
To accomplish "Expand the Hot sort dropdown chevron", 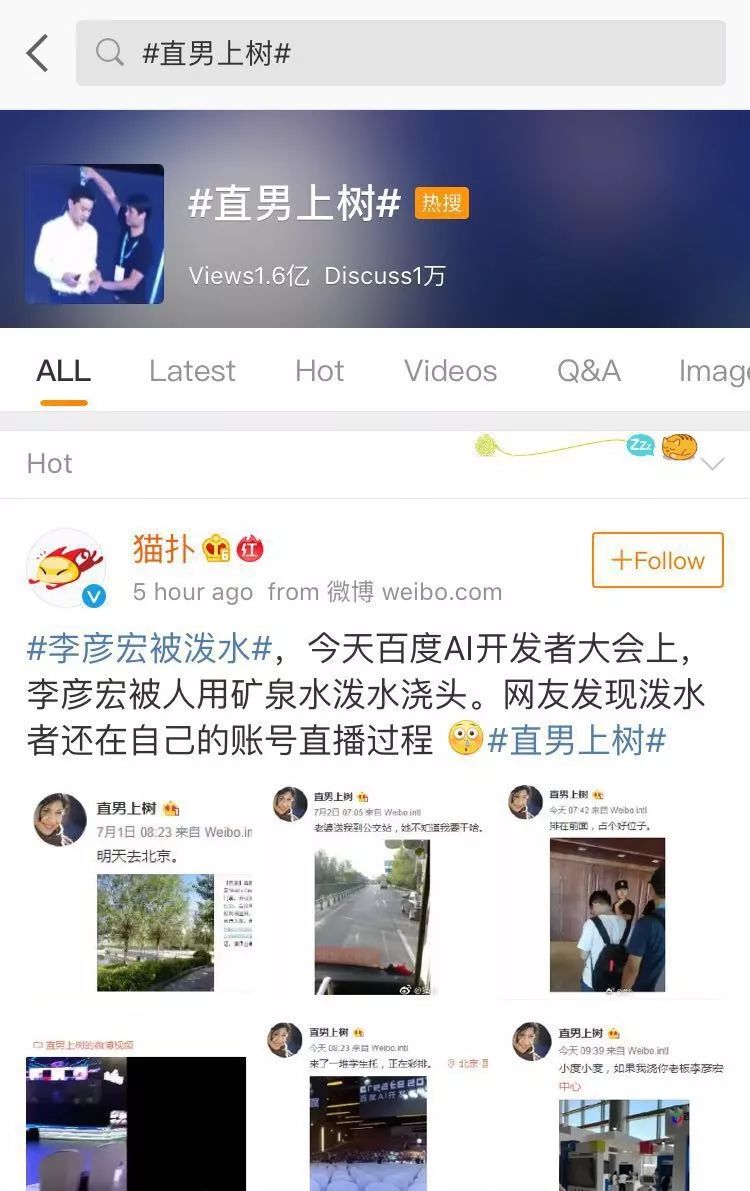I will [x=713, y=464].
